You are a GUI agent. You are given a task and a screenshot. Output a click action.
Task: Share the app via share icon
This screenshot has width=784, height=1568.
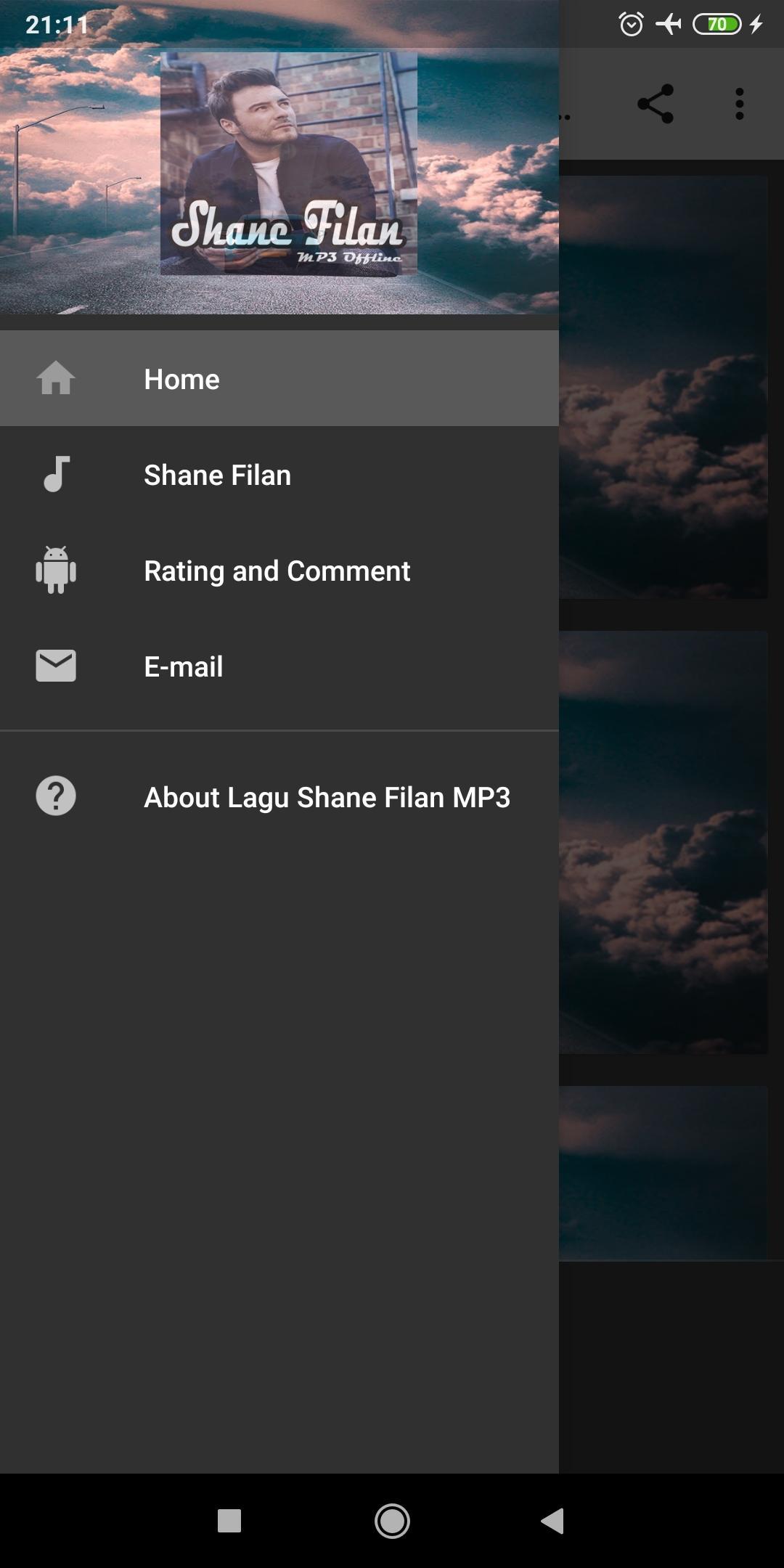656,104
